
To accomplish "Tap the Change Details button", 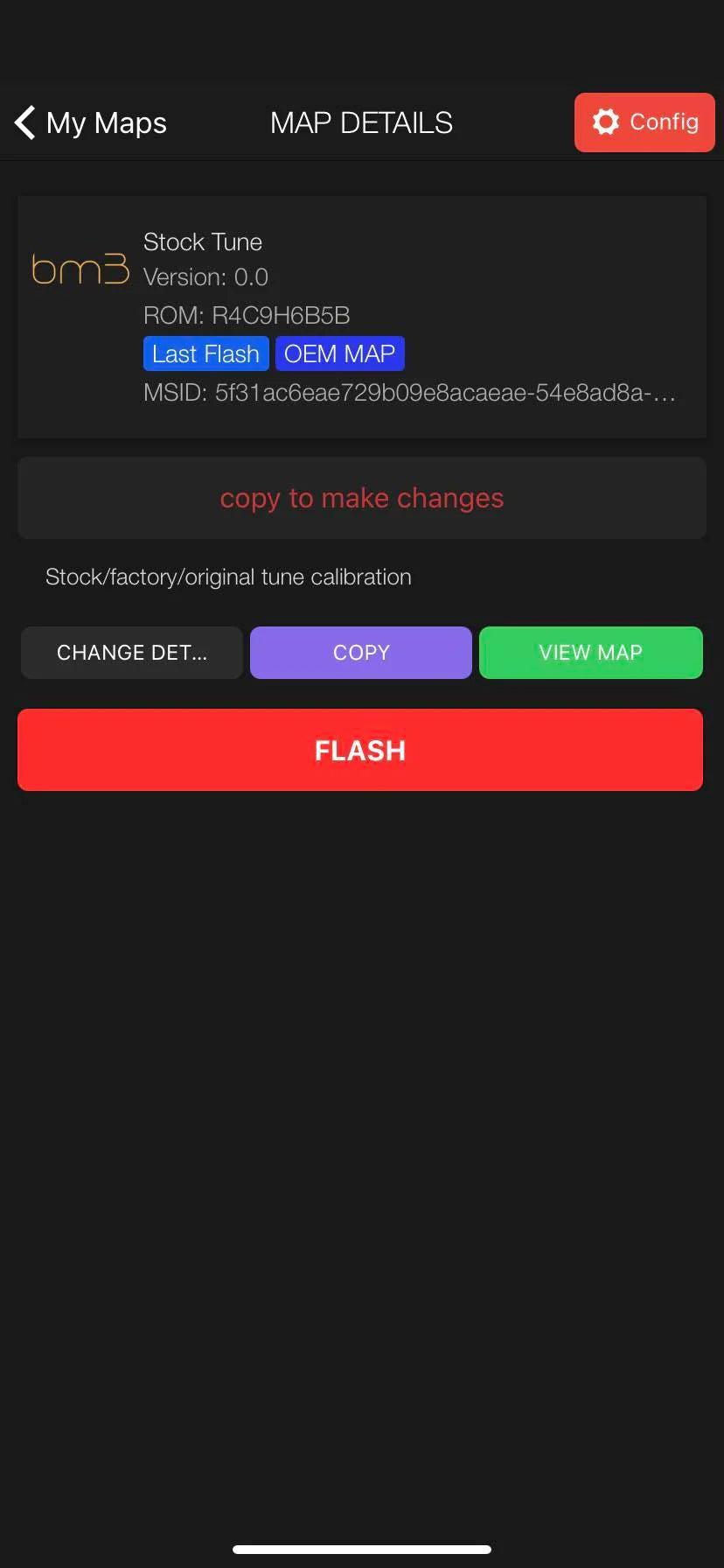I will (132, 653).
